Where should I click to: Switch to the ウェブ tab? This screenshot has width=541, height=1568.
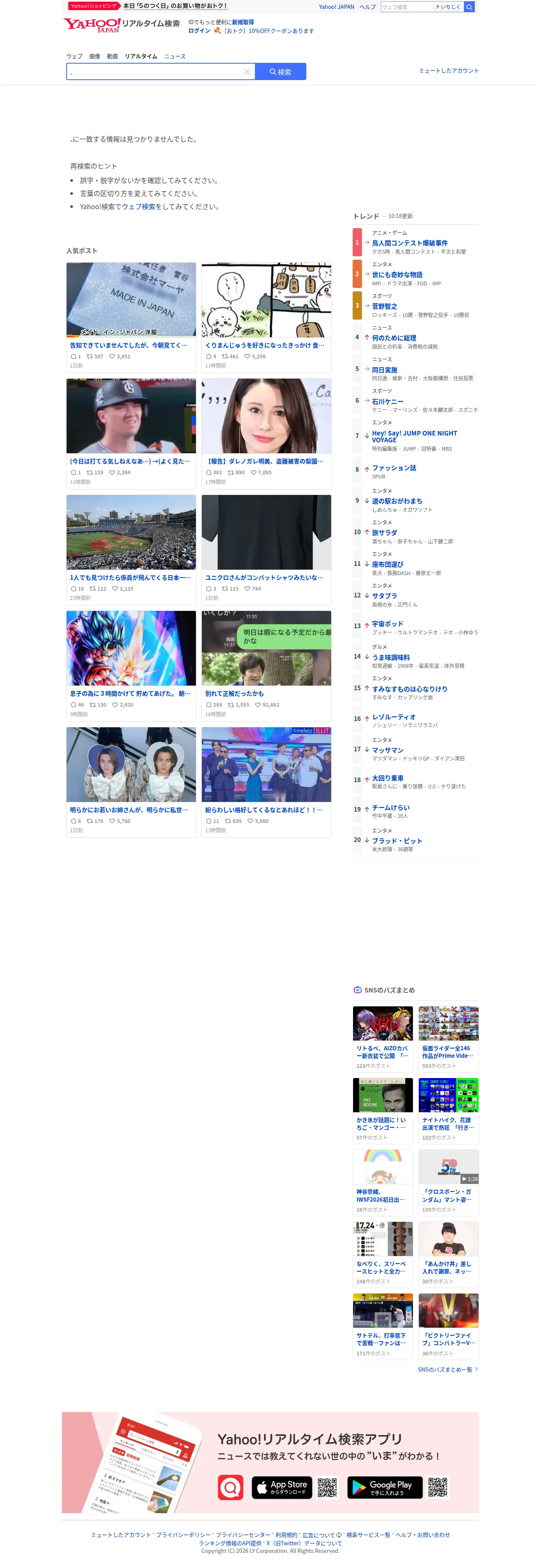(75, 56)
